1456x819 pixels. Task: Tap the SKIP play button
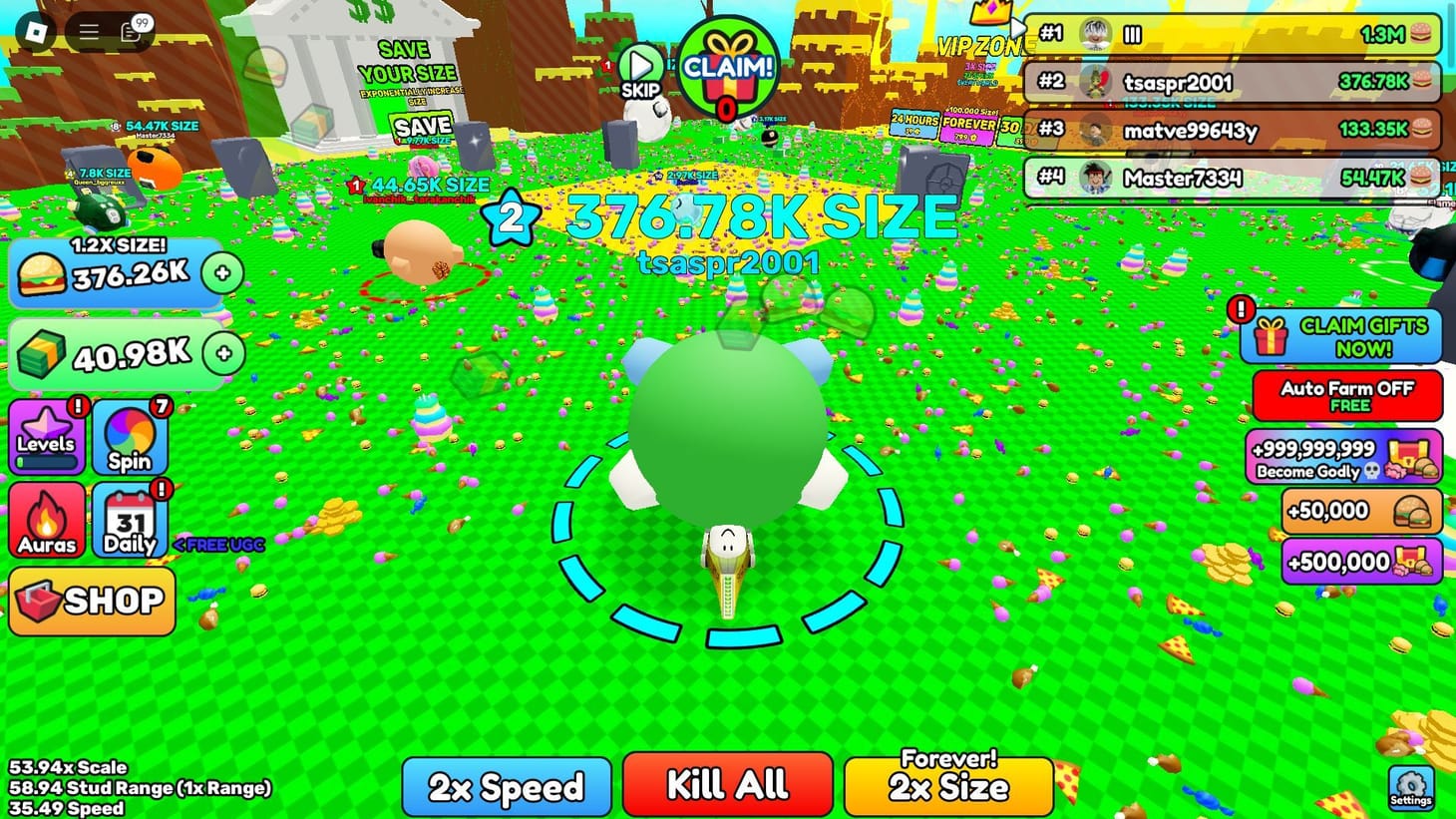pyautogui.click(x=639, y=70)
